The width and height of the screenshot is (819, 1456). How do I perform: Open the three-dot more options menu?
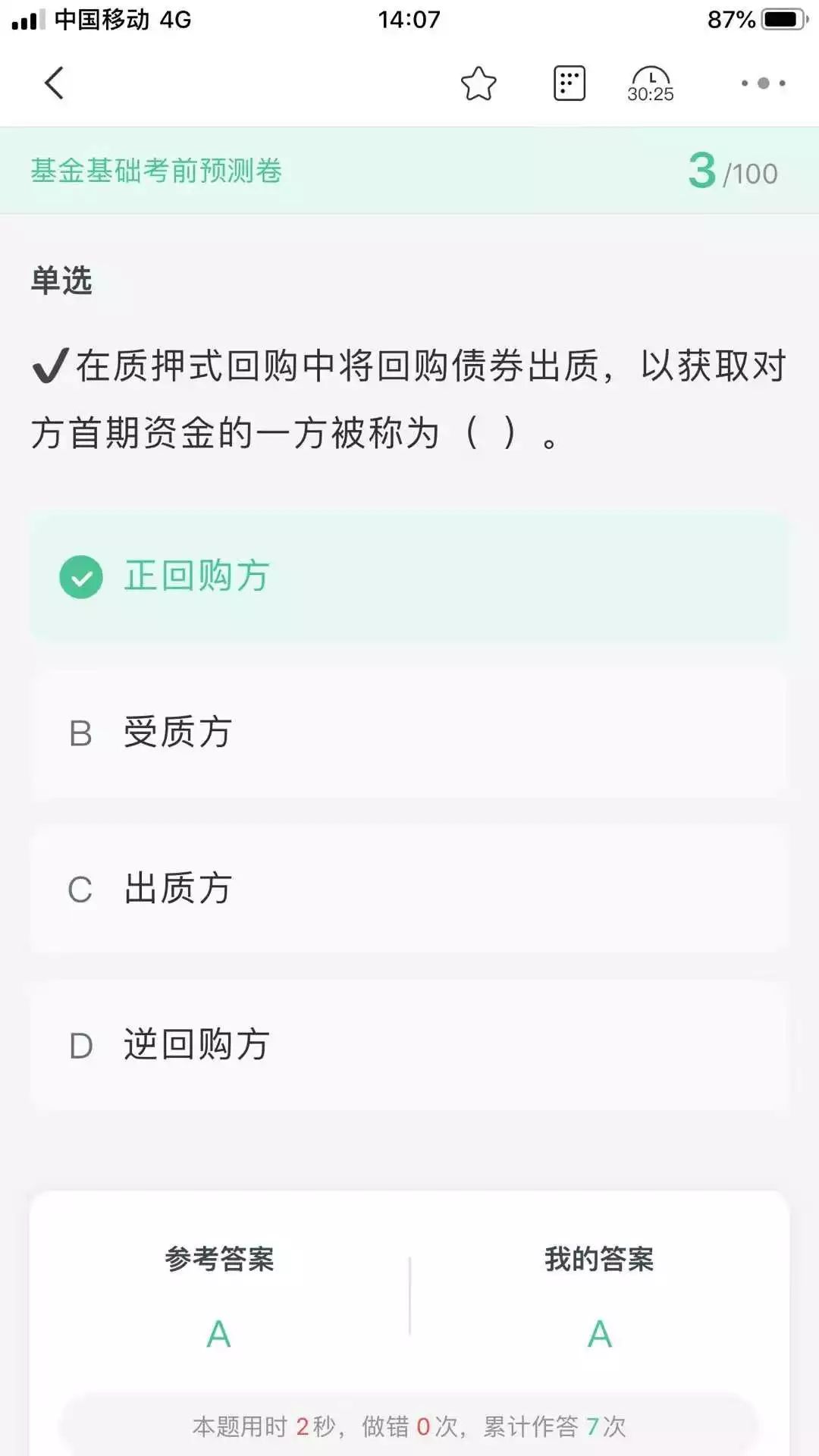pos(763,83)
